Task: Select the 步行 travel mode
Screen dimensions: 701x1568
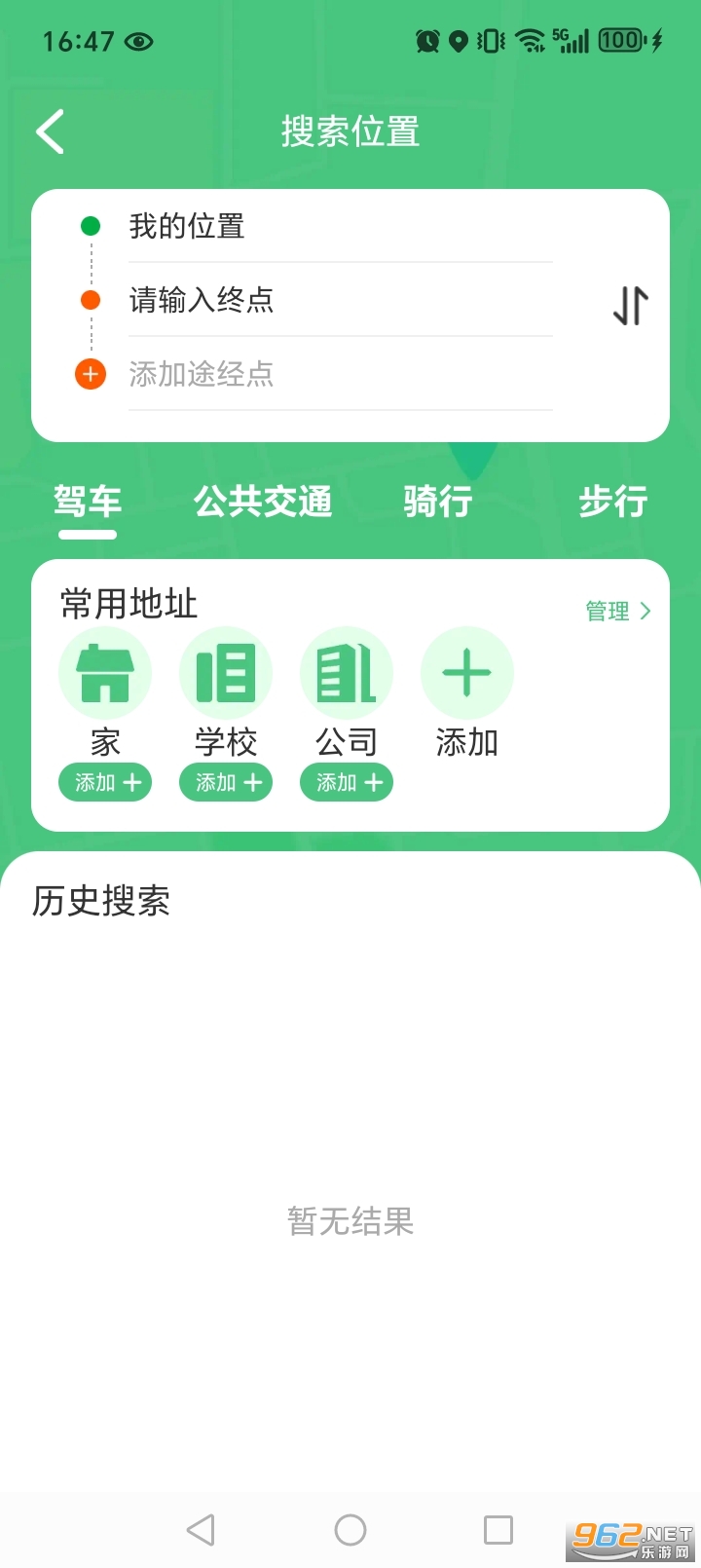Action: tap(611, 502)
